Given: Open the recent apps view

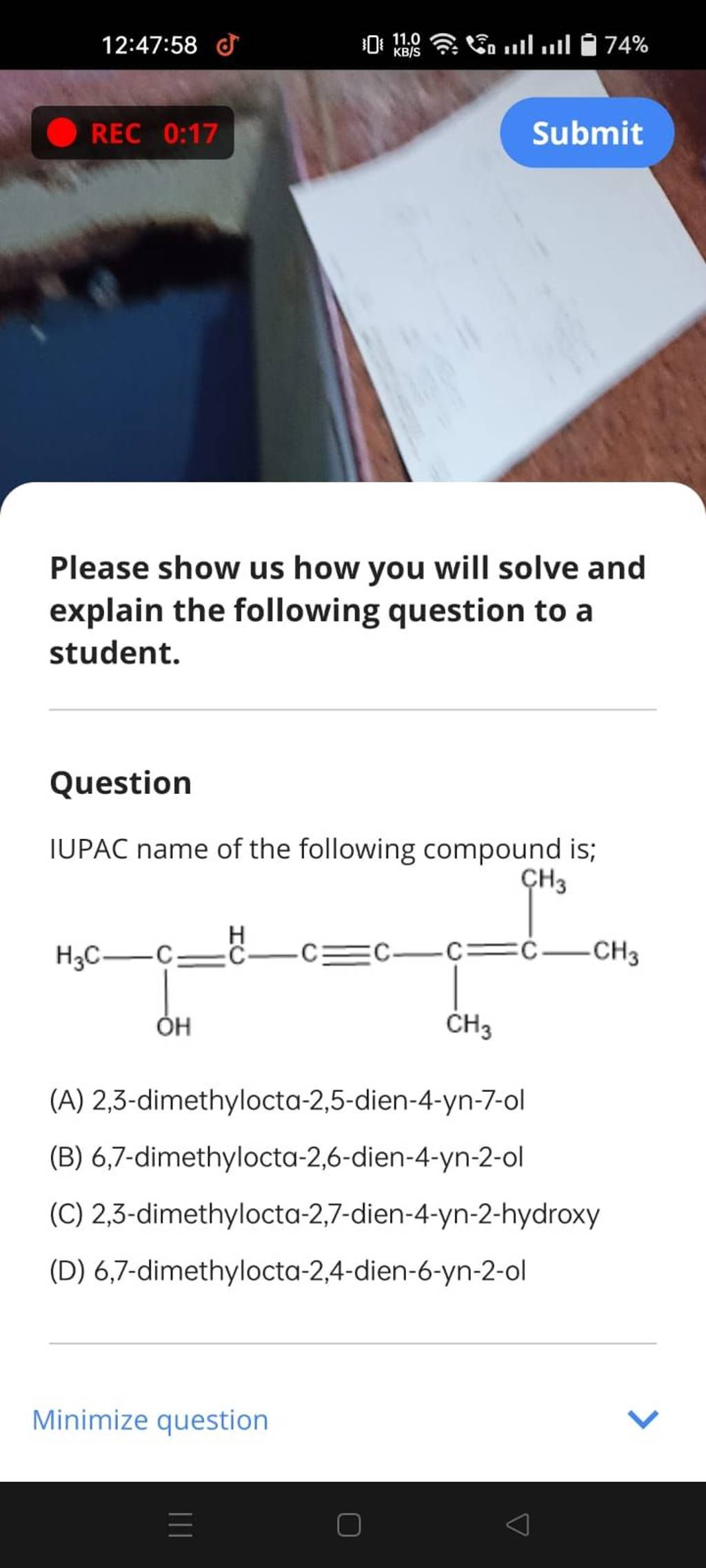Looking at the screenshot, I should click(181, 1525).
